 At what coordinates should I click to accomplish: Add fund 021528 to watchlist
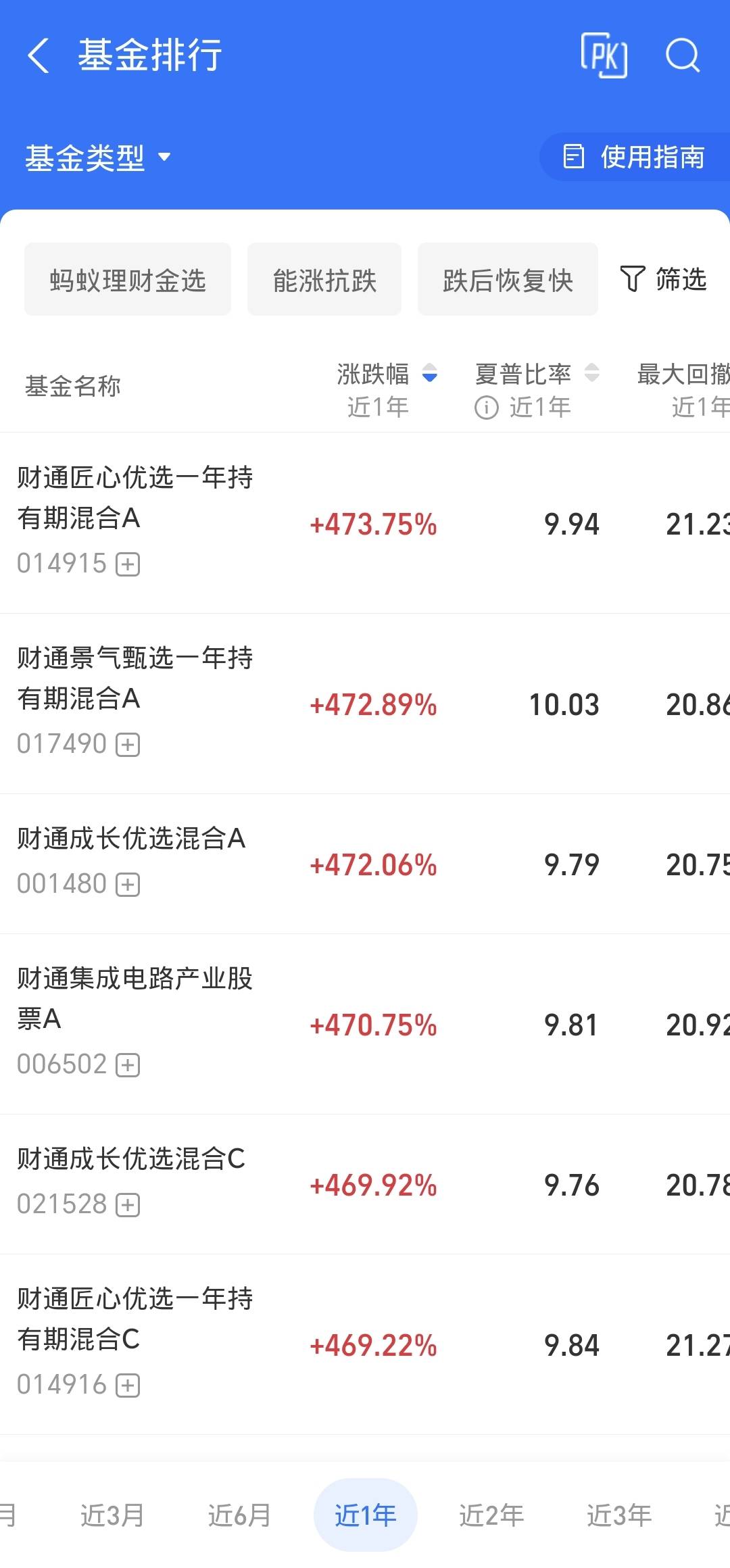tap(128, 1205)
